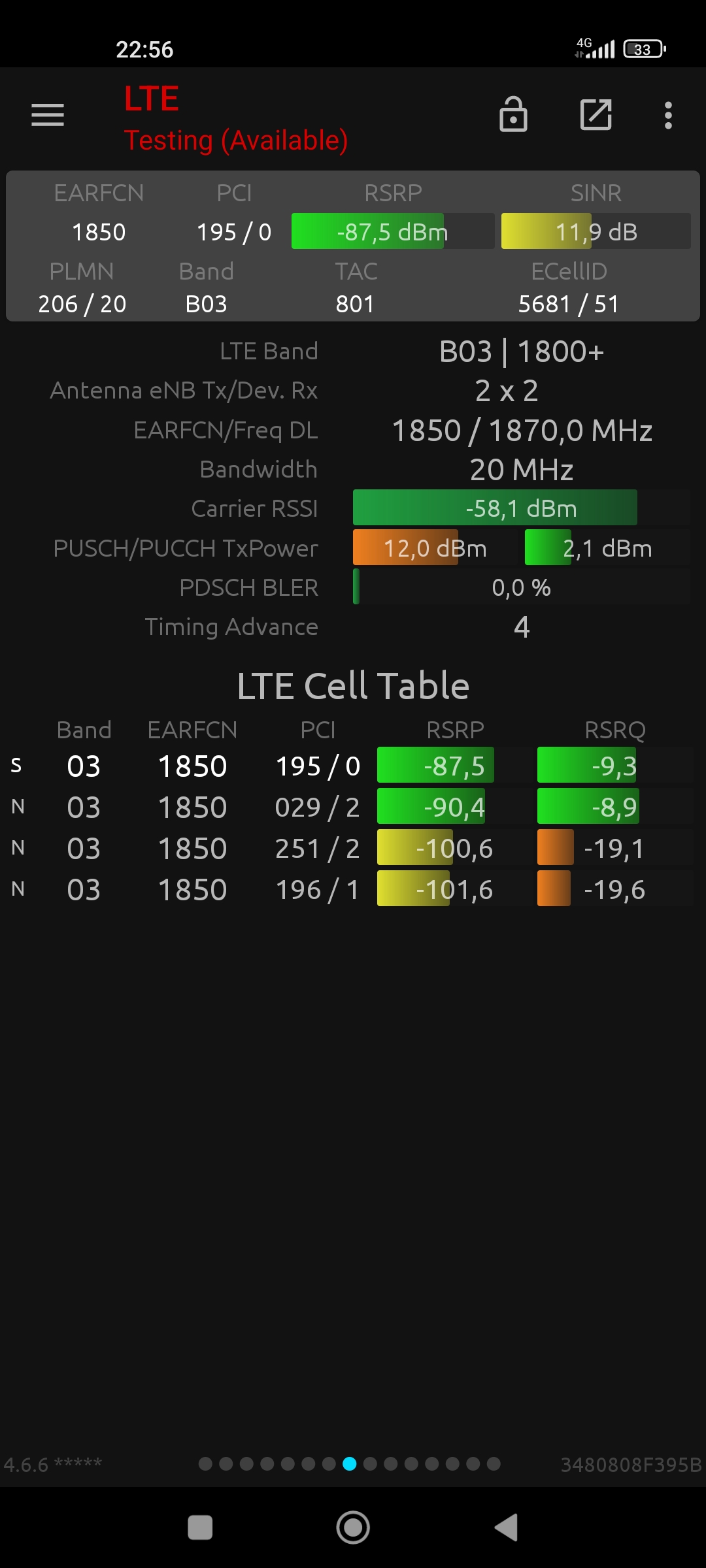Tap the system home button
This screenshot has height=1568, width=706.
(353, 1527)
